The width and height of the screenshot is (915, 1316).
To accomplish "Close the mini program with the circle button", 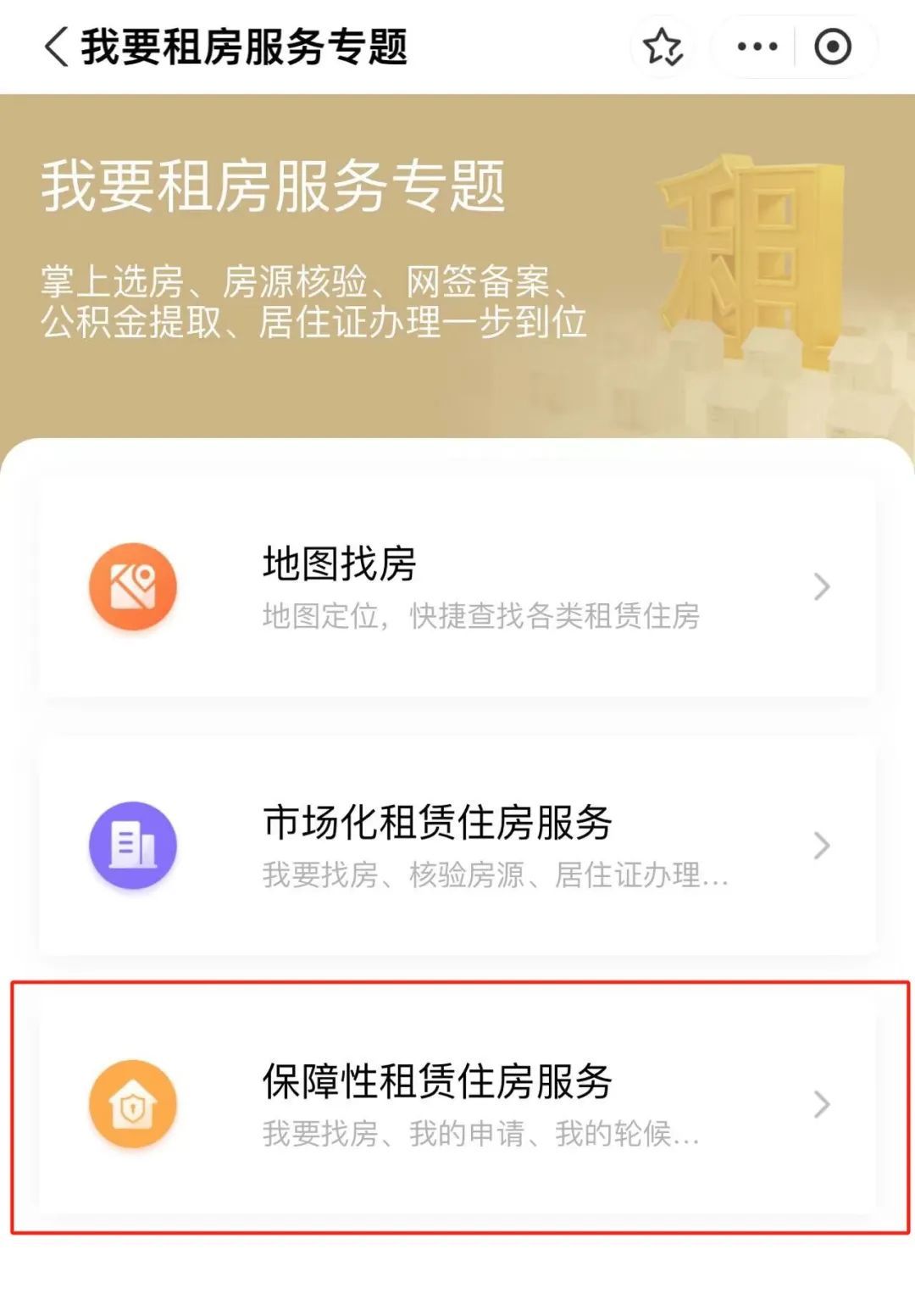I will [833, 47].
